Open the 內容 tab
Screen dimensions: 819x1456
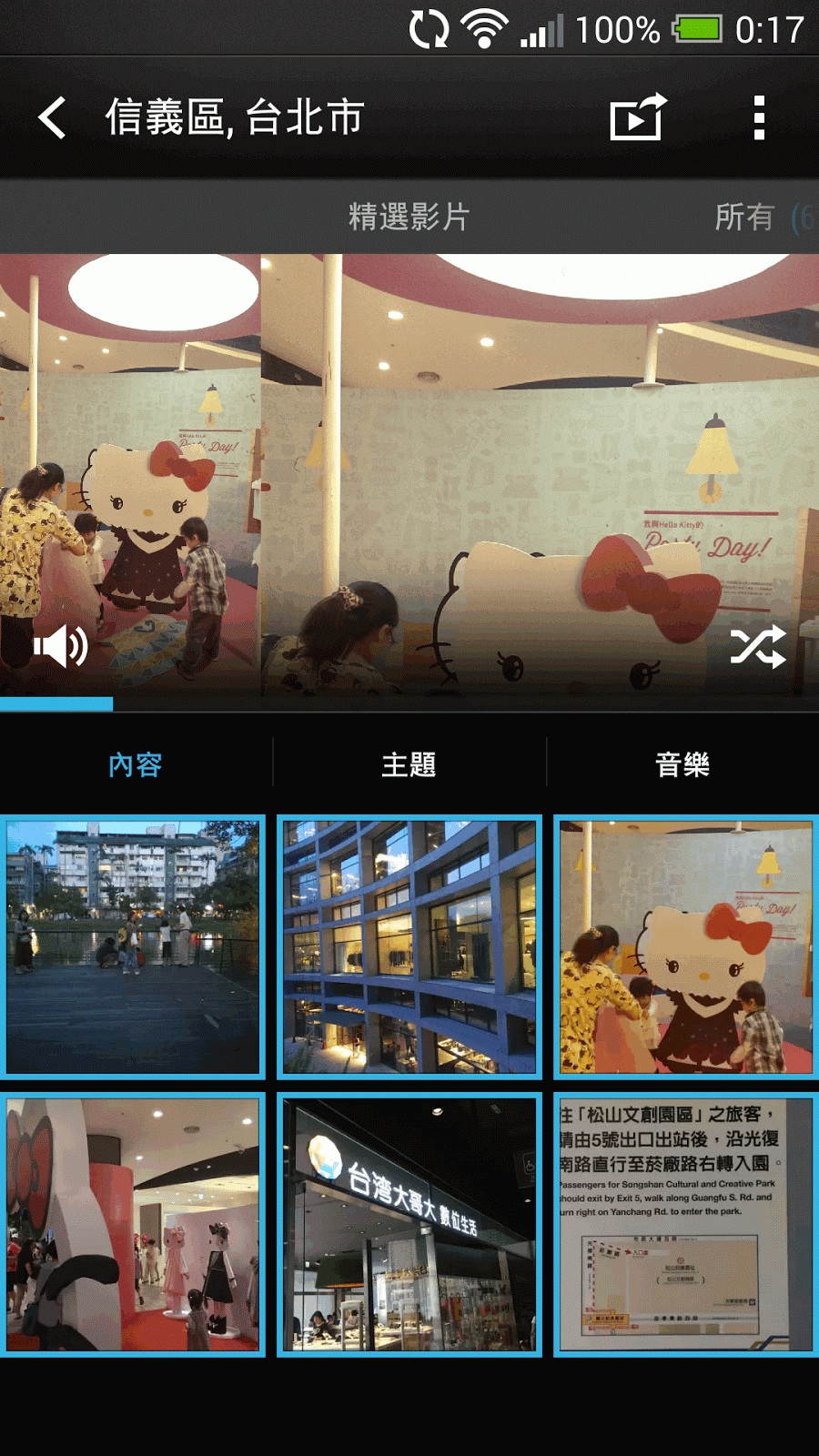[136, 764]
